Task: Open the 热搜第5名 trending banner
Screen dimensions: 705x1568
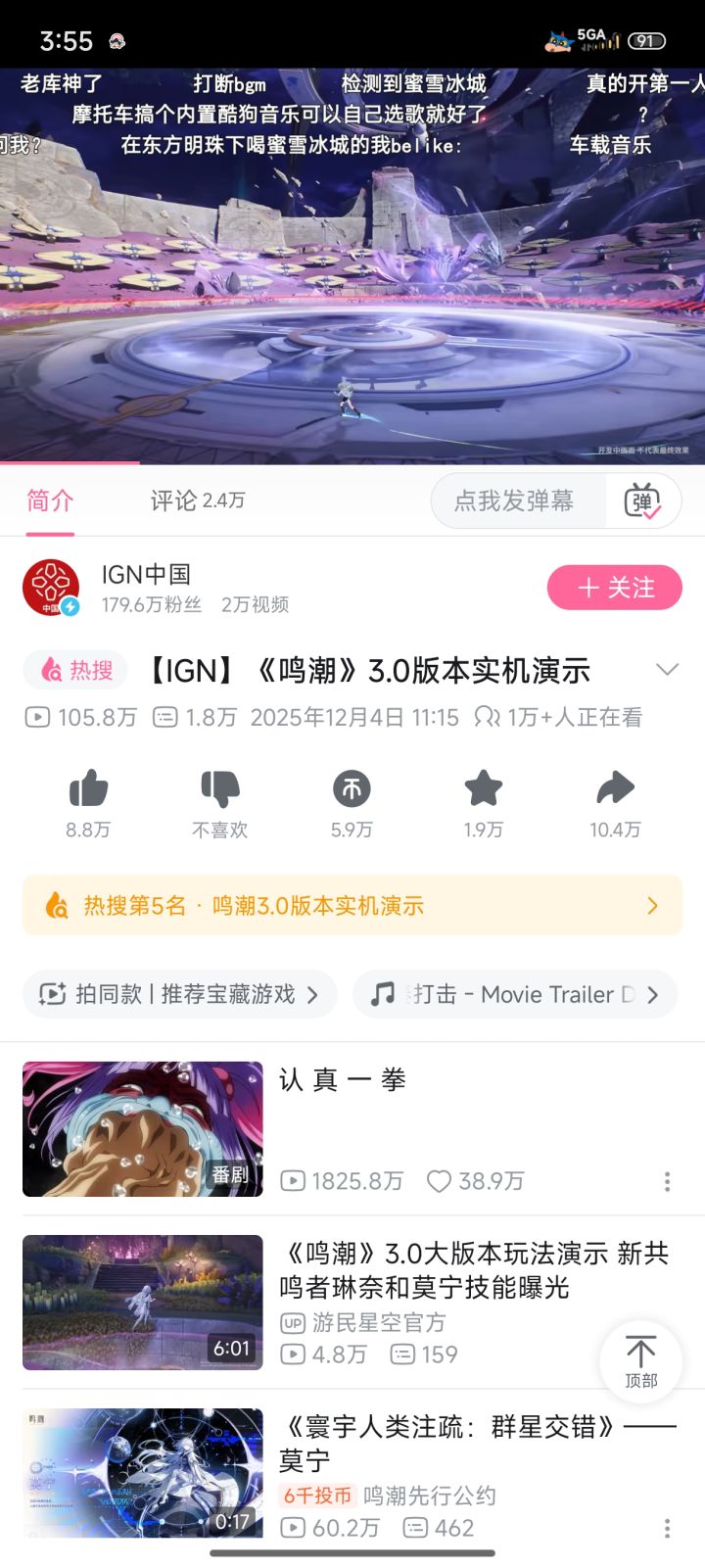Action: pyautogui.click(x=352, y=906)
